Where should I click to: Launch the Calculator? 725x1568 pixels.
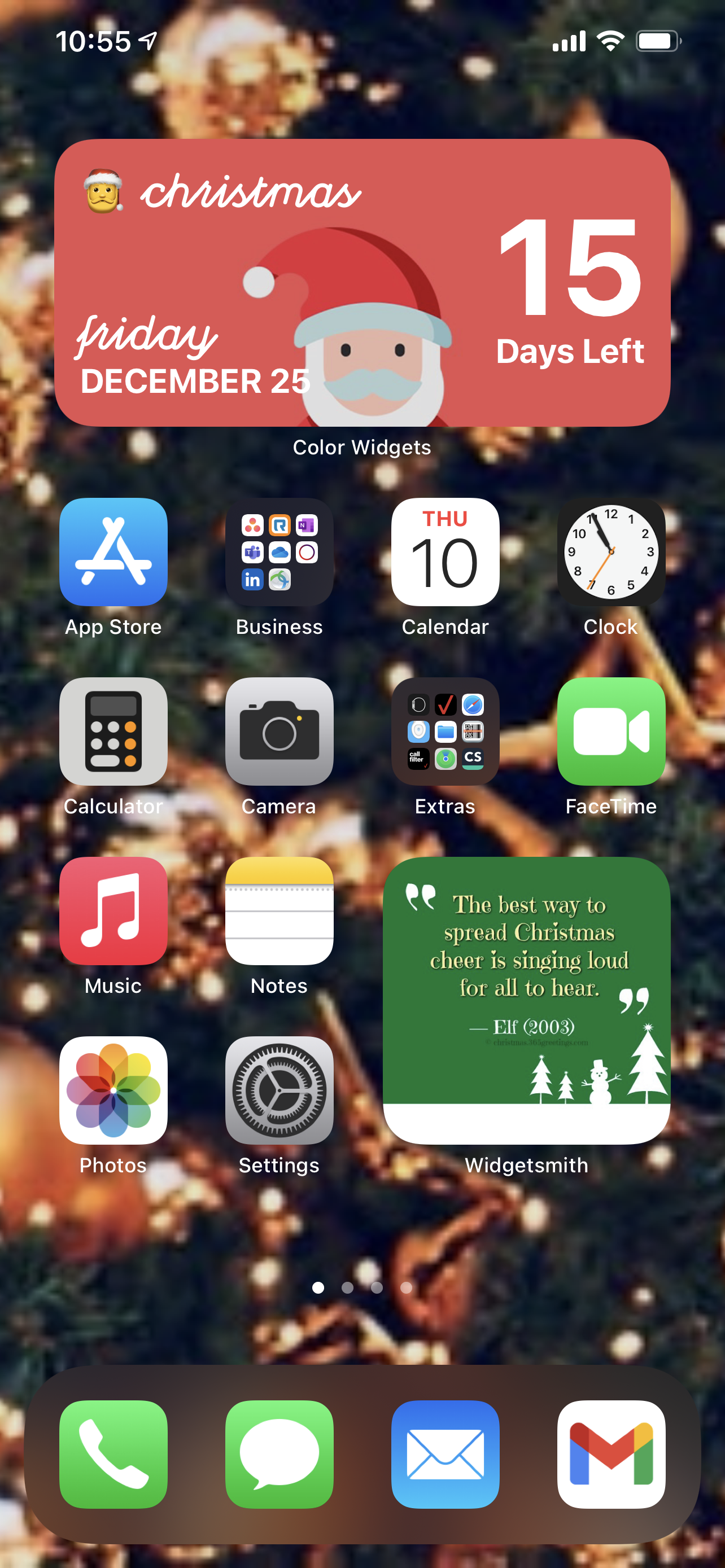(113, 731)
